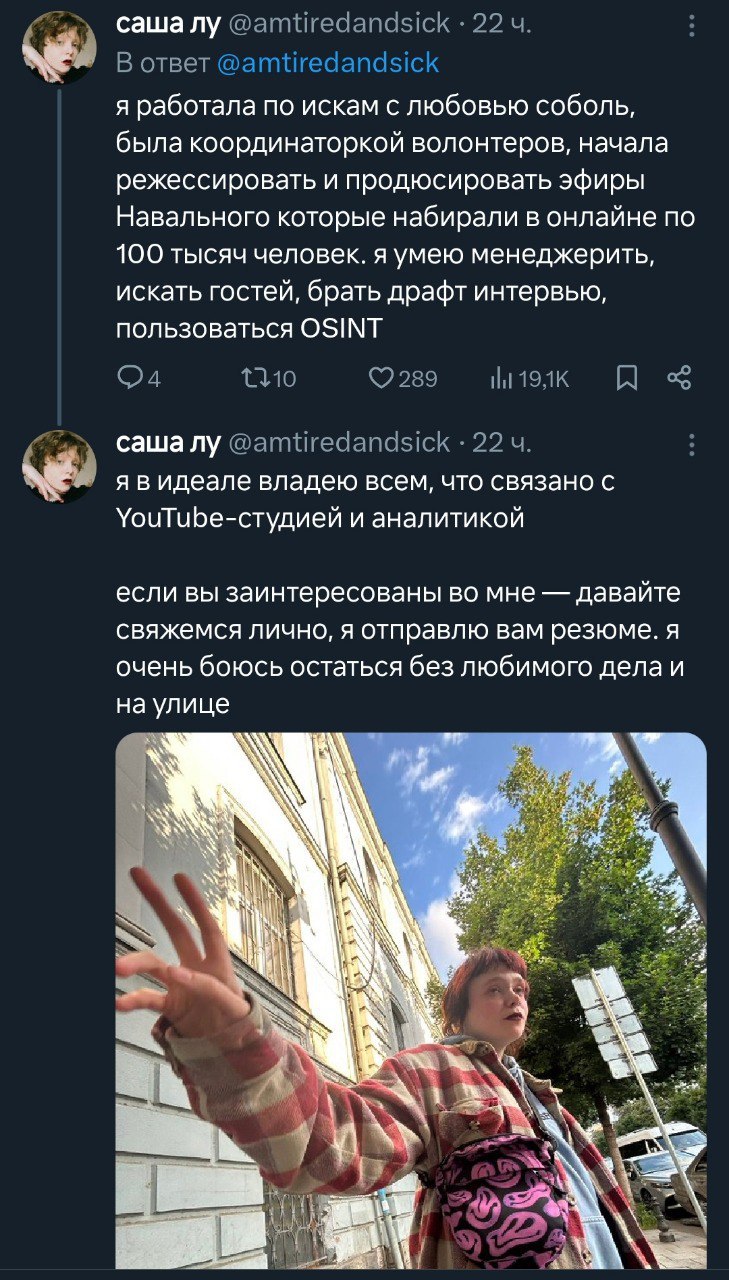The width and height of the screenshot is (729, 1280).
Task: Bookmark the first tweet
Action: pos(627,377)
